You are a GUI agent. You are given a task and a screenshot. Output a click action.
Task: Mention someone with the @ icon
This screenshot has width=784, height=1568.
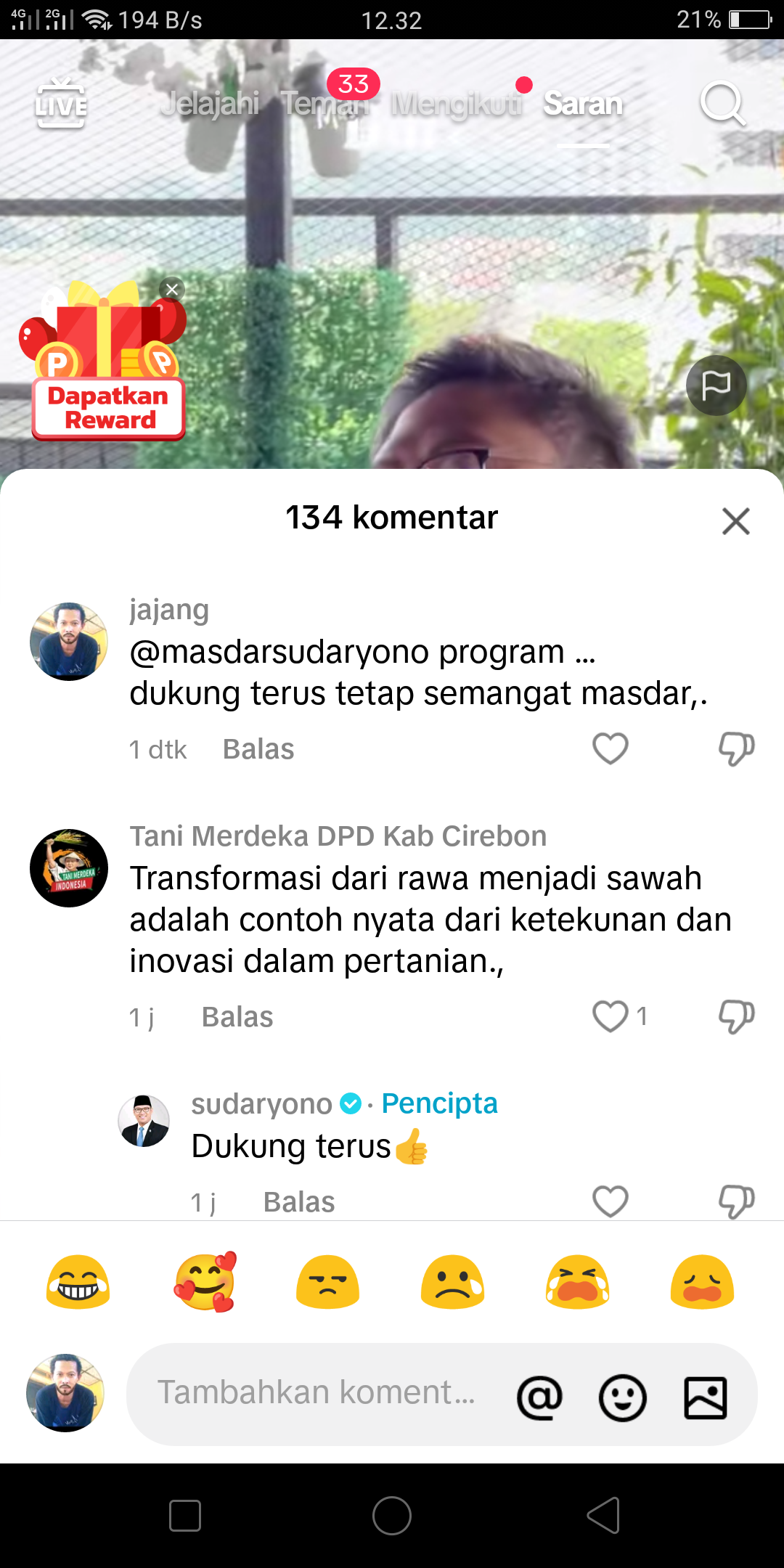pyautogui.click(x=539, y=1396)
